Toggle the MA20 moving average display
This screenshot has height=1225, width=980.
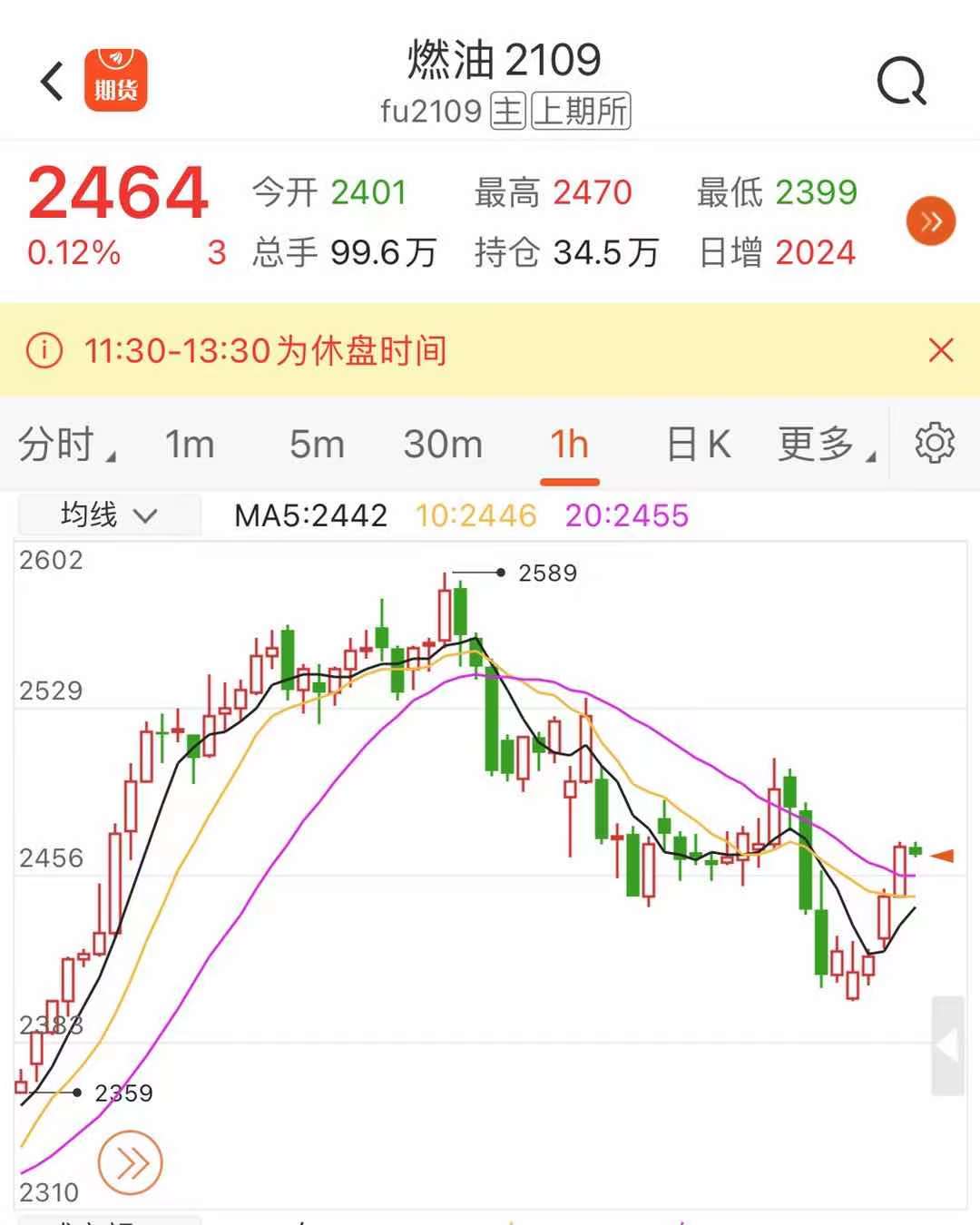click(x=626, y=514)
